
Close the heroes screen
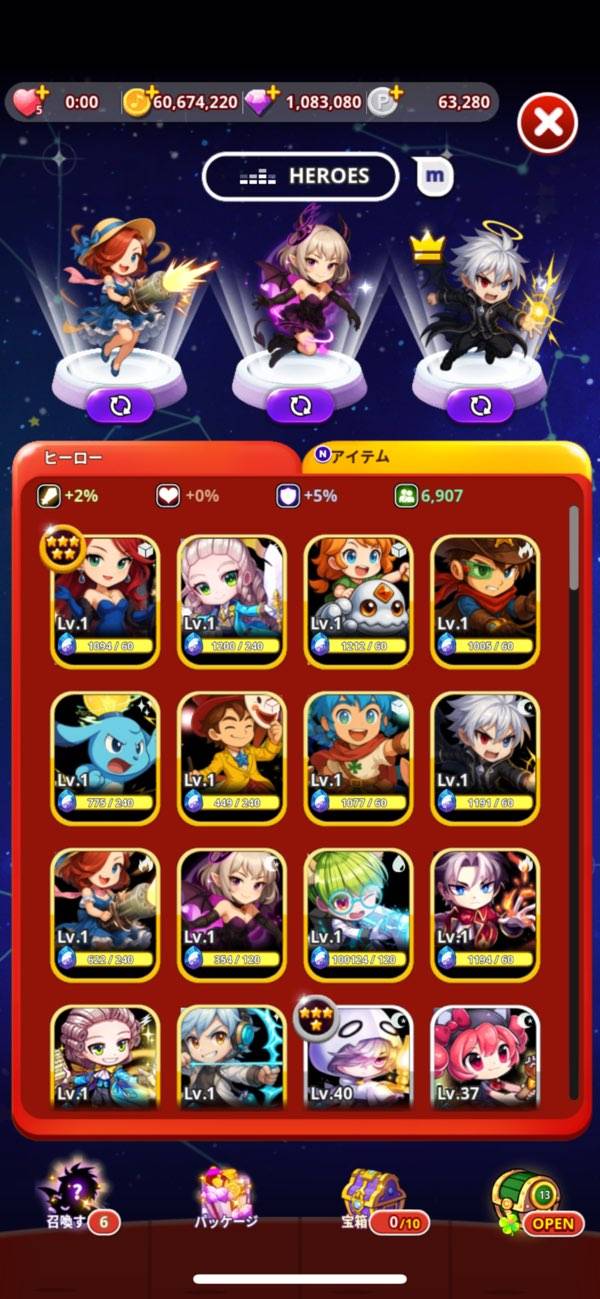click(547, 123)
